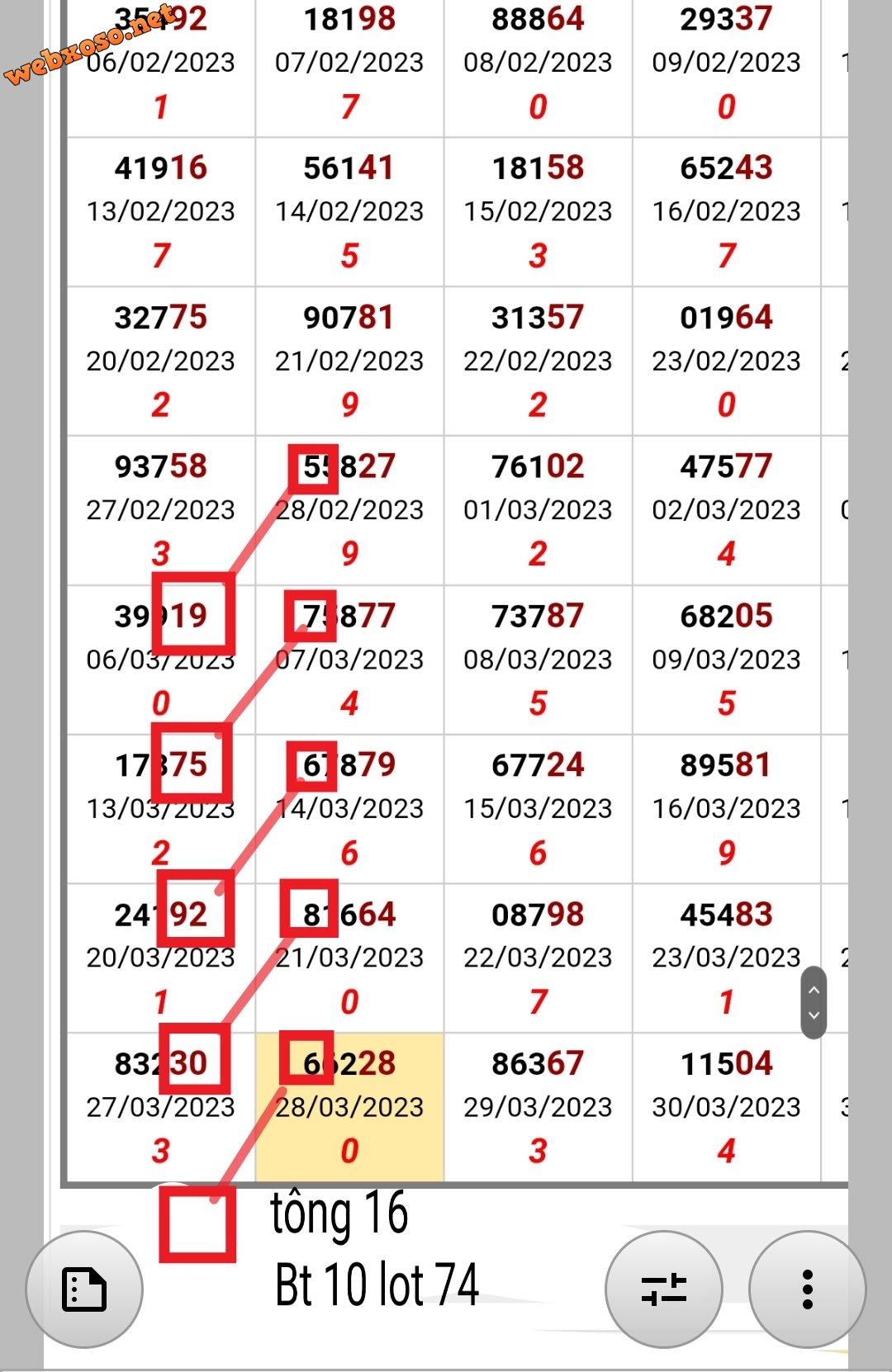Open the three-dot overflow menu
The image size is (892, 1372).
807,1289
